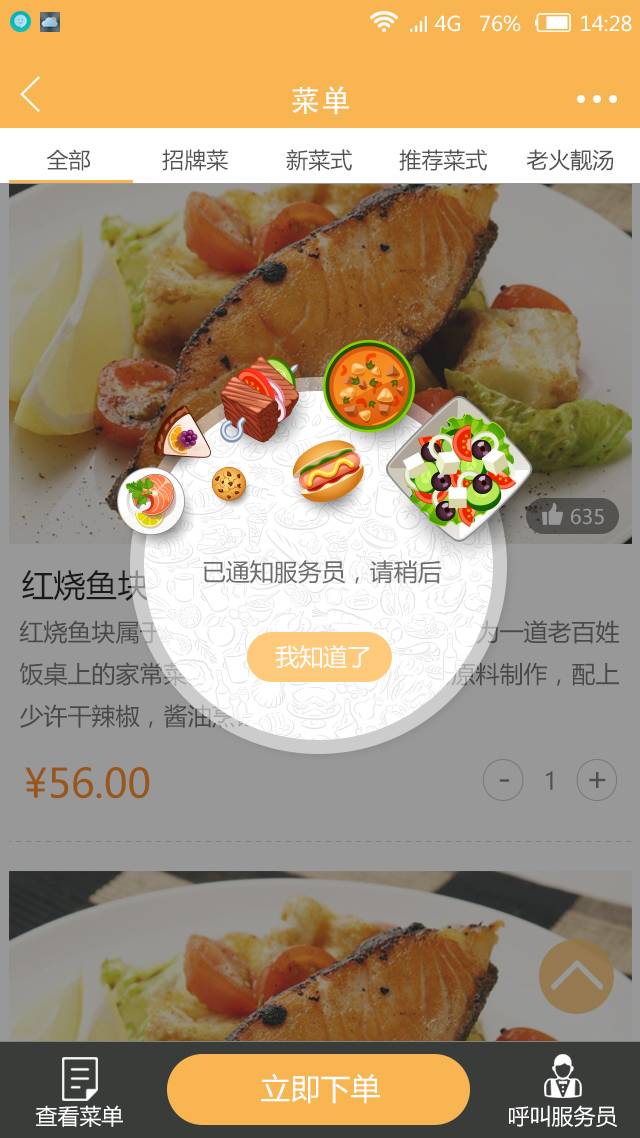Select the 新菜式 tab

[x=319, y=160]
